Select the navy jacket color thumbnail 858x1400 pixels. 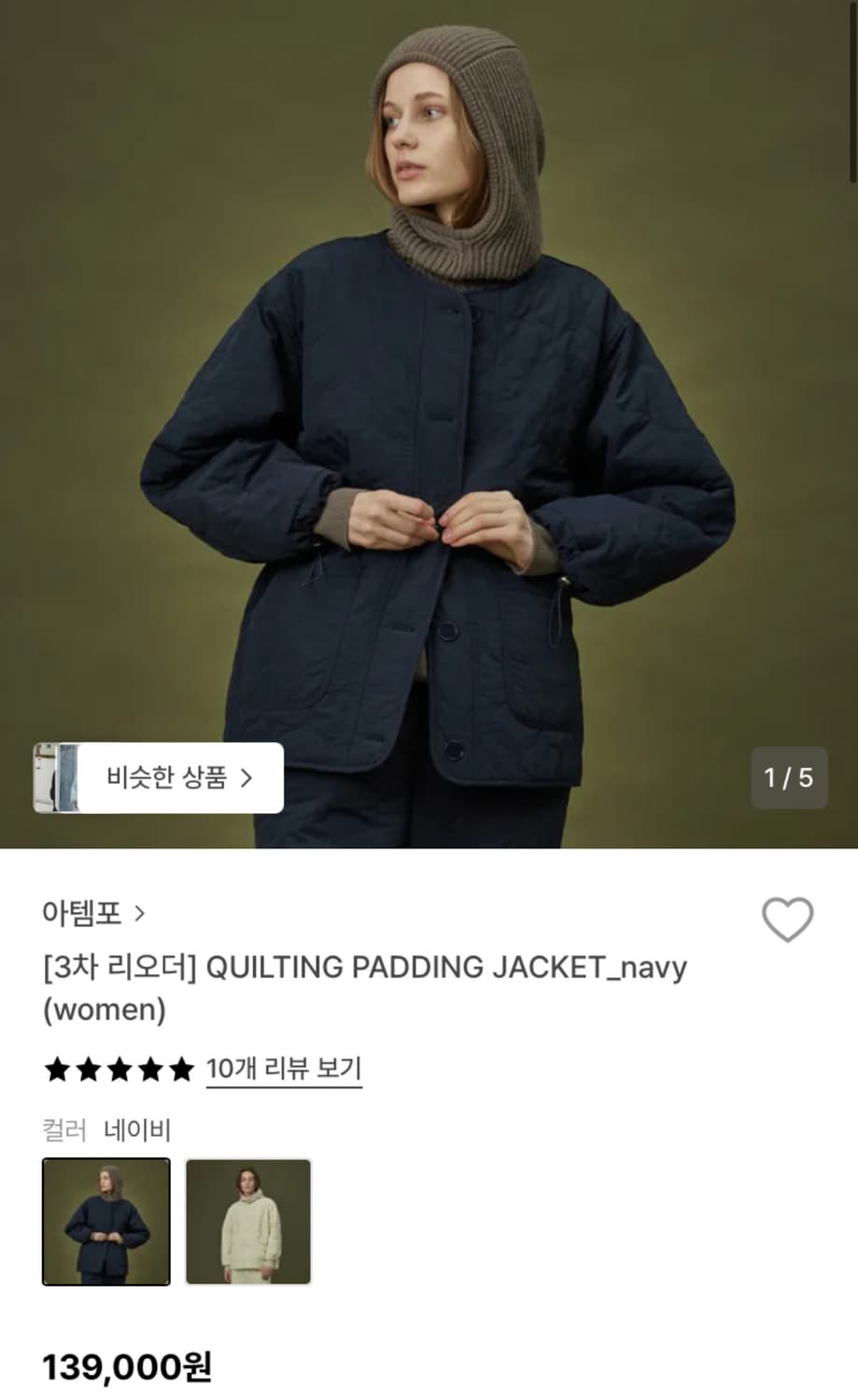click(x=105, y=1223)
